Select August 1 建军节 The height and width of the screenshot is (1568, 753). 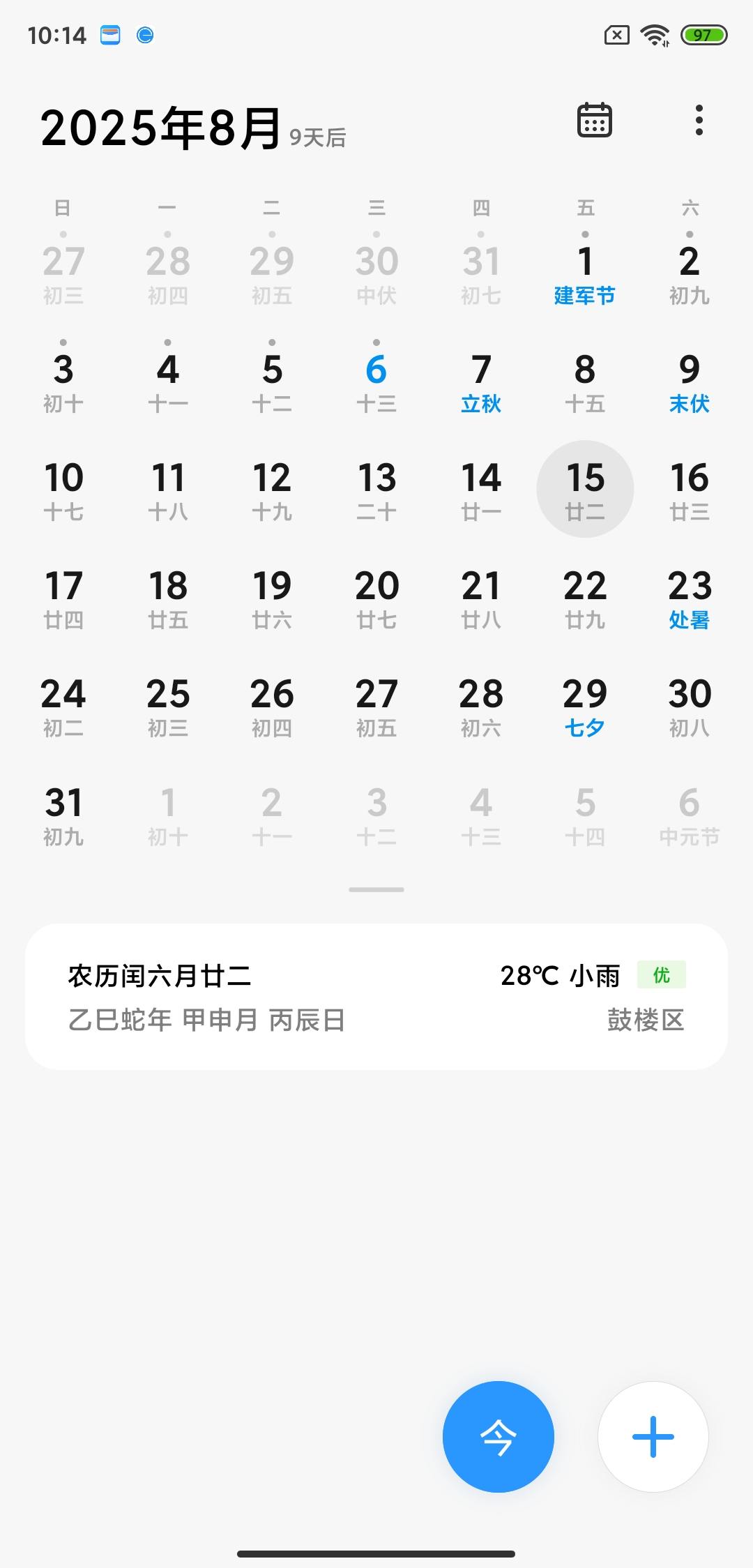point(585,273)
